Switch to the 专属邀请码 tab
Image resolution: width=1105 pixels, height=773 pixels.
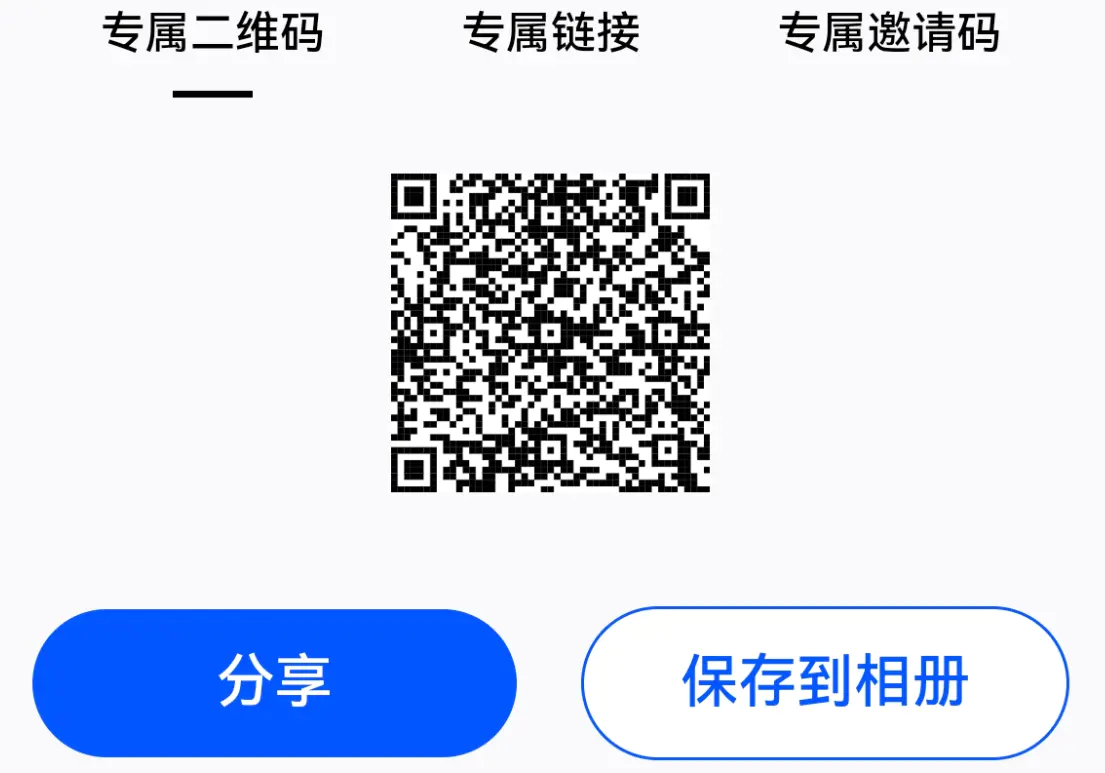pyautogui.click(x=889, y=35)
